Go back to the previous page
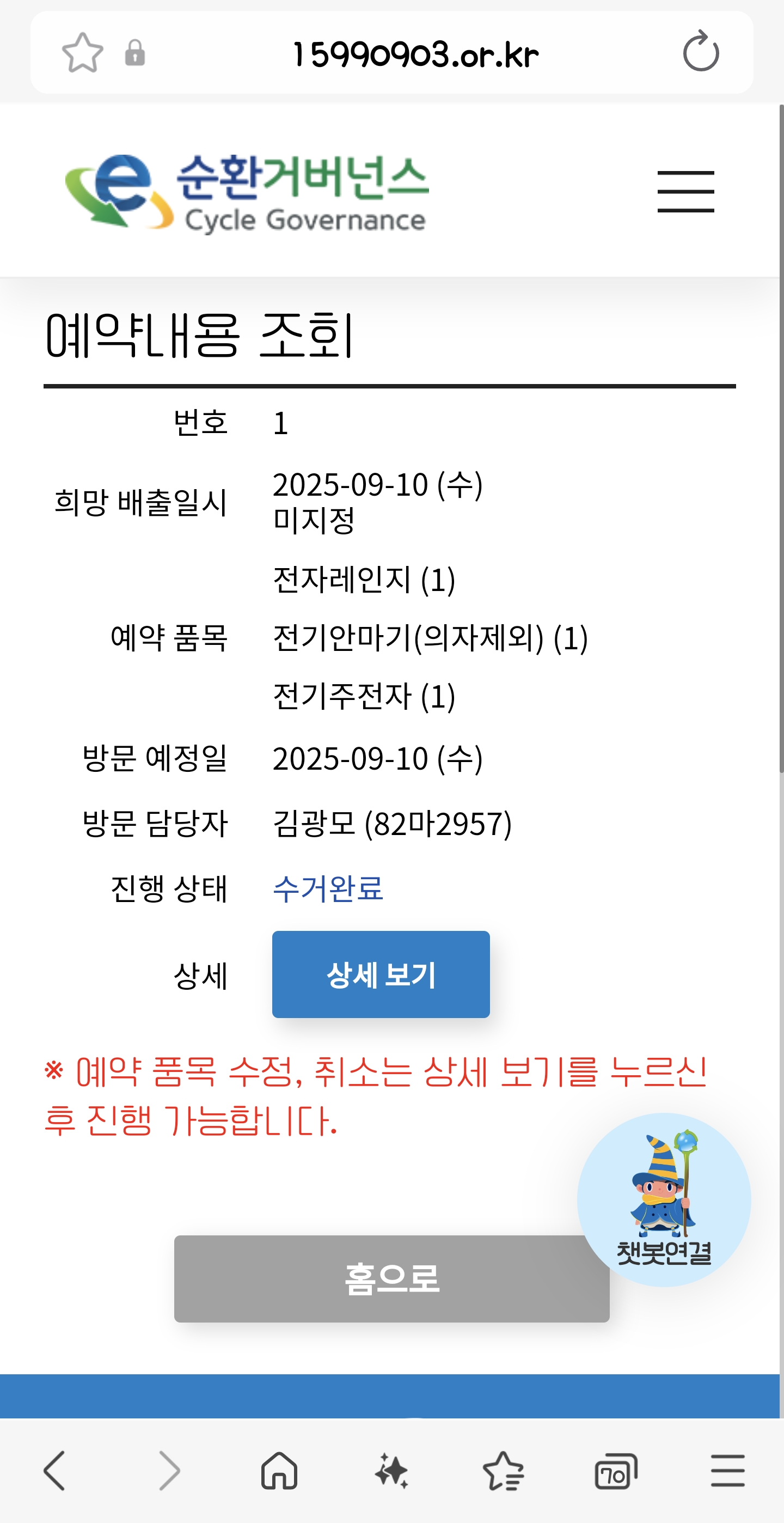 pyautogui.click(x=54, y=1470)
